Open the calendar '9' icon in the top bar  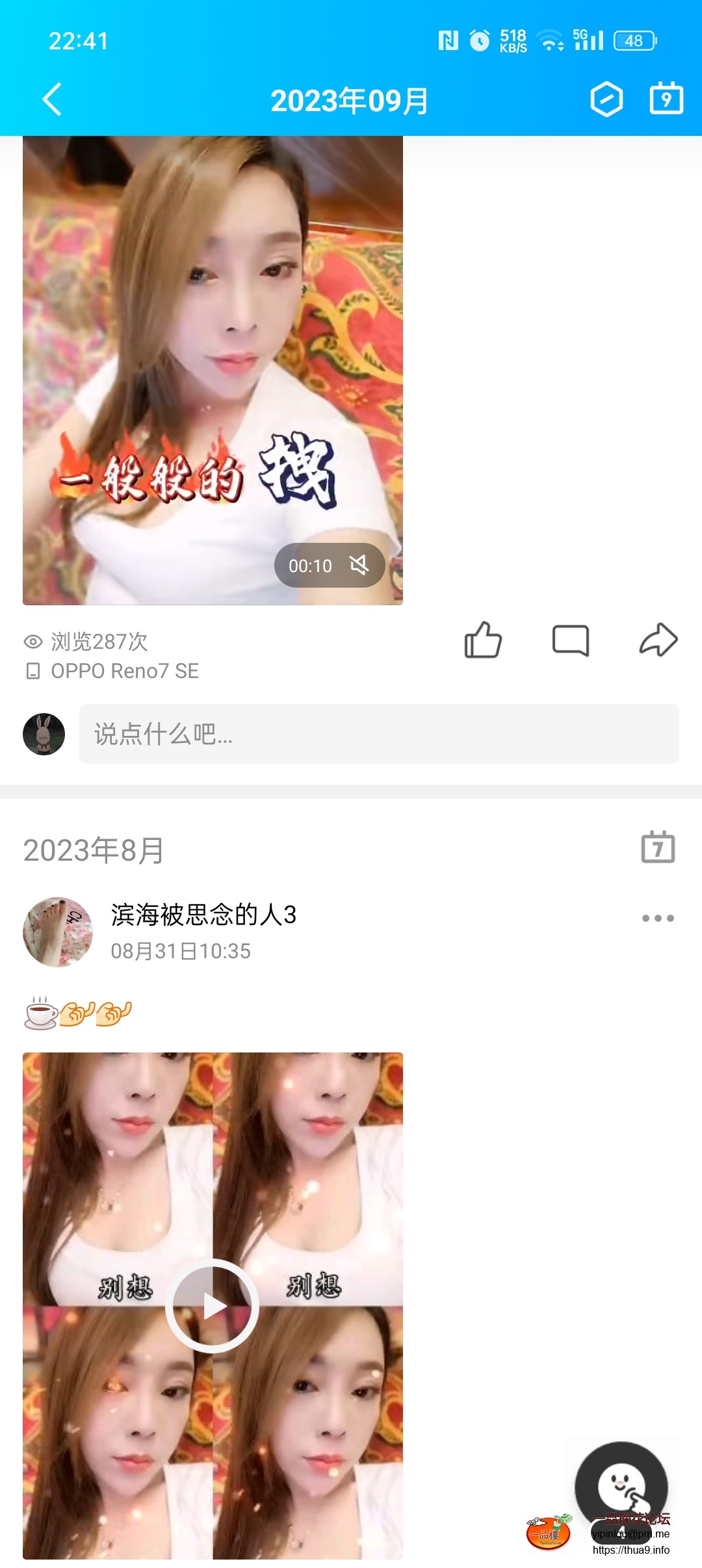tap(666, 100)
